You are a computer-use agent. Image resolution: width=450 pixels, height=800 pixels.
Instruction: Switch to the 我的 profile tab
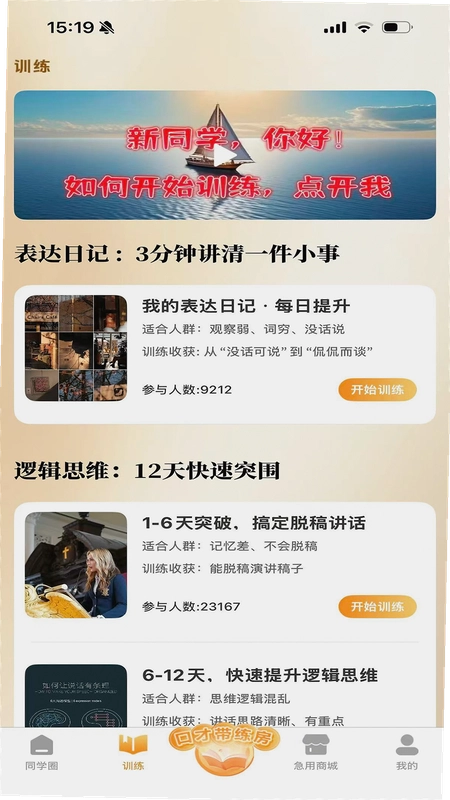[x=407, y=752]
